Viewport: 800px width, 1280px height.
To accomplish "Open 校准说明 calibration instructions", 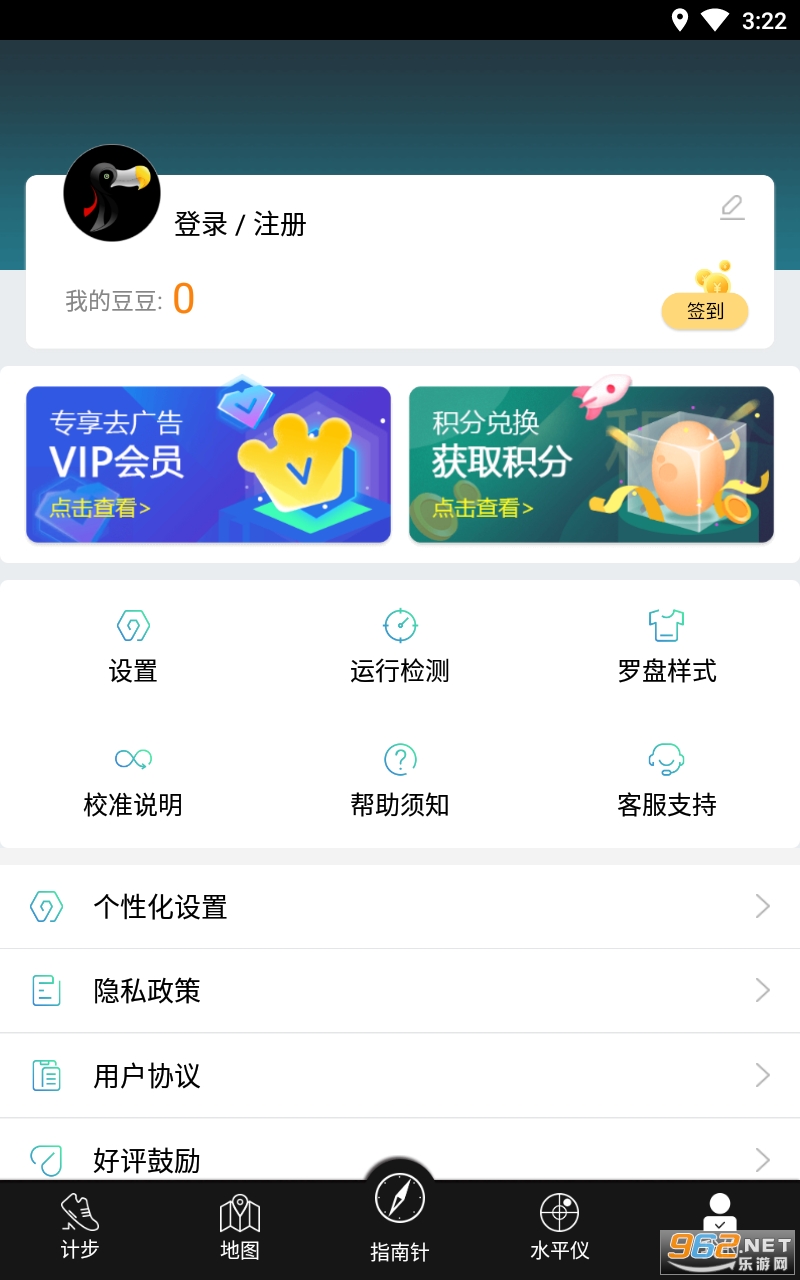I will [133, 780].
